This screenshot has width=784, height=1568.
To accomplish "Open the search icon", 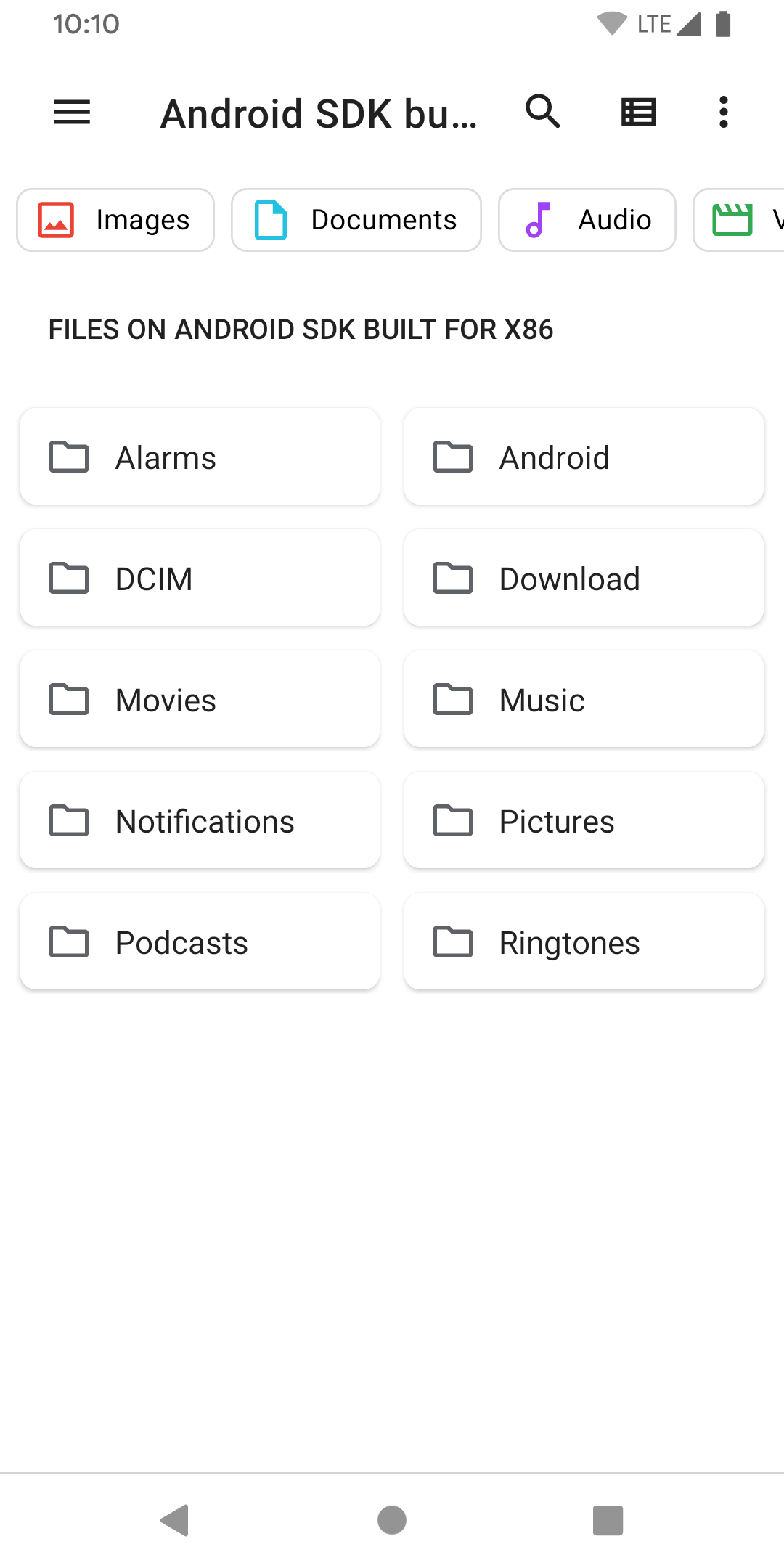I will 542,112.
